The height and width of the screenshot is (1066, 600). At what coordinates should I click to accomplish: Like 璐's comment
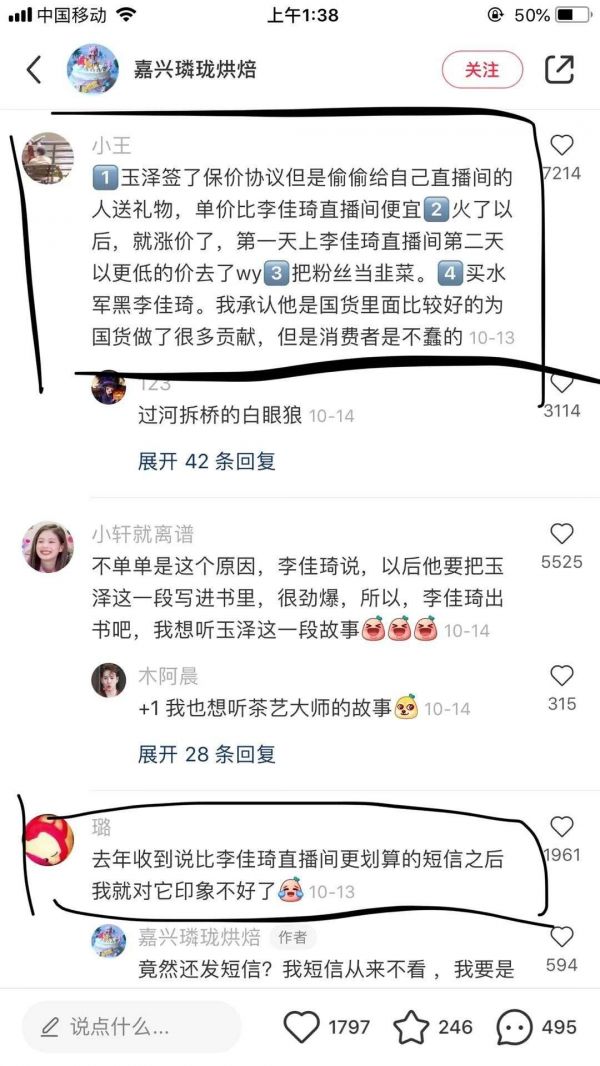pyautogui.click(x=562, y=827)
